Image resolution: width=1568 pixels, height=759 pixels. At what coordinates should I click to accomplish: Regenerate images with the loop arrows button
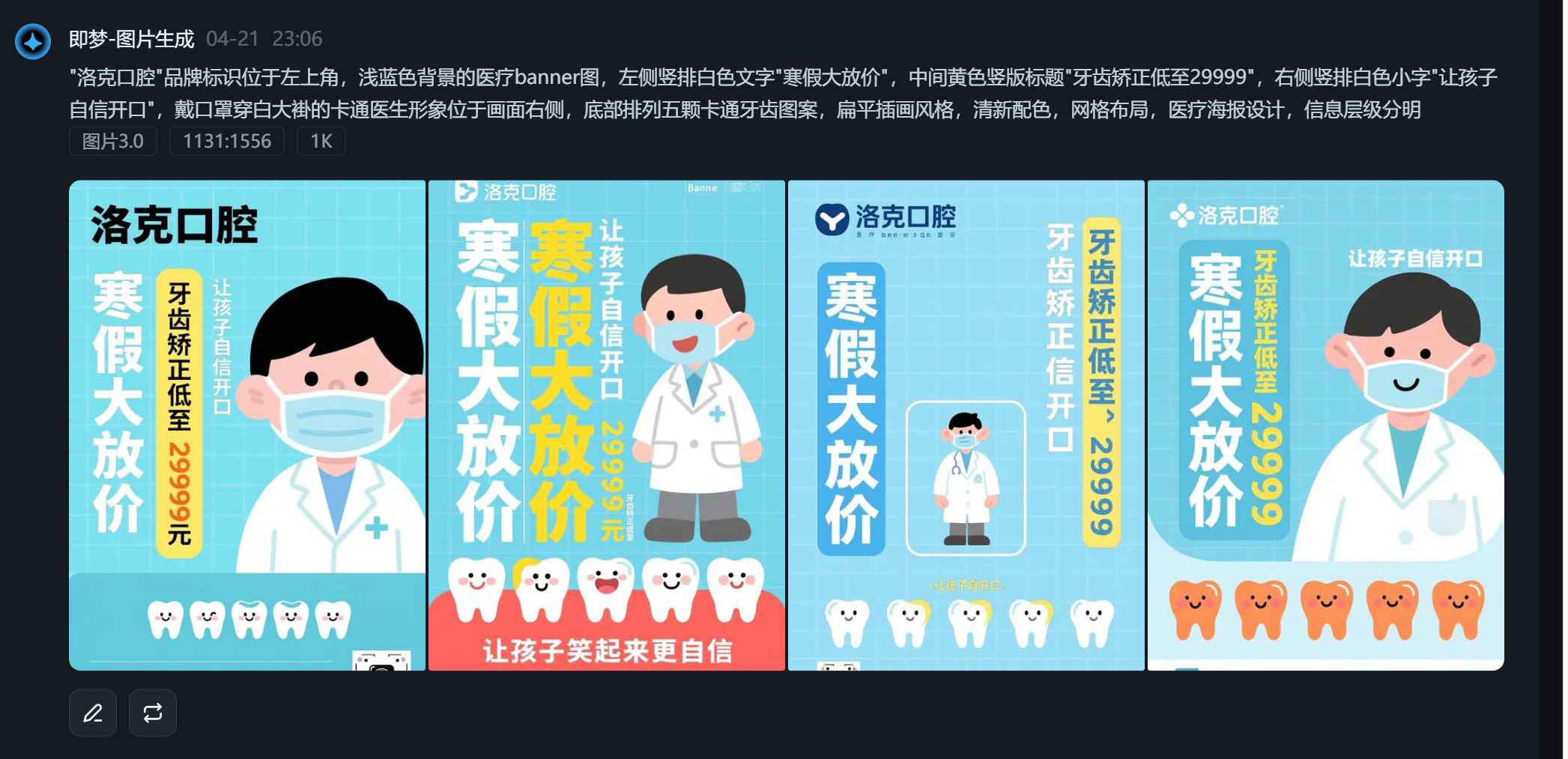pos(153,713)
